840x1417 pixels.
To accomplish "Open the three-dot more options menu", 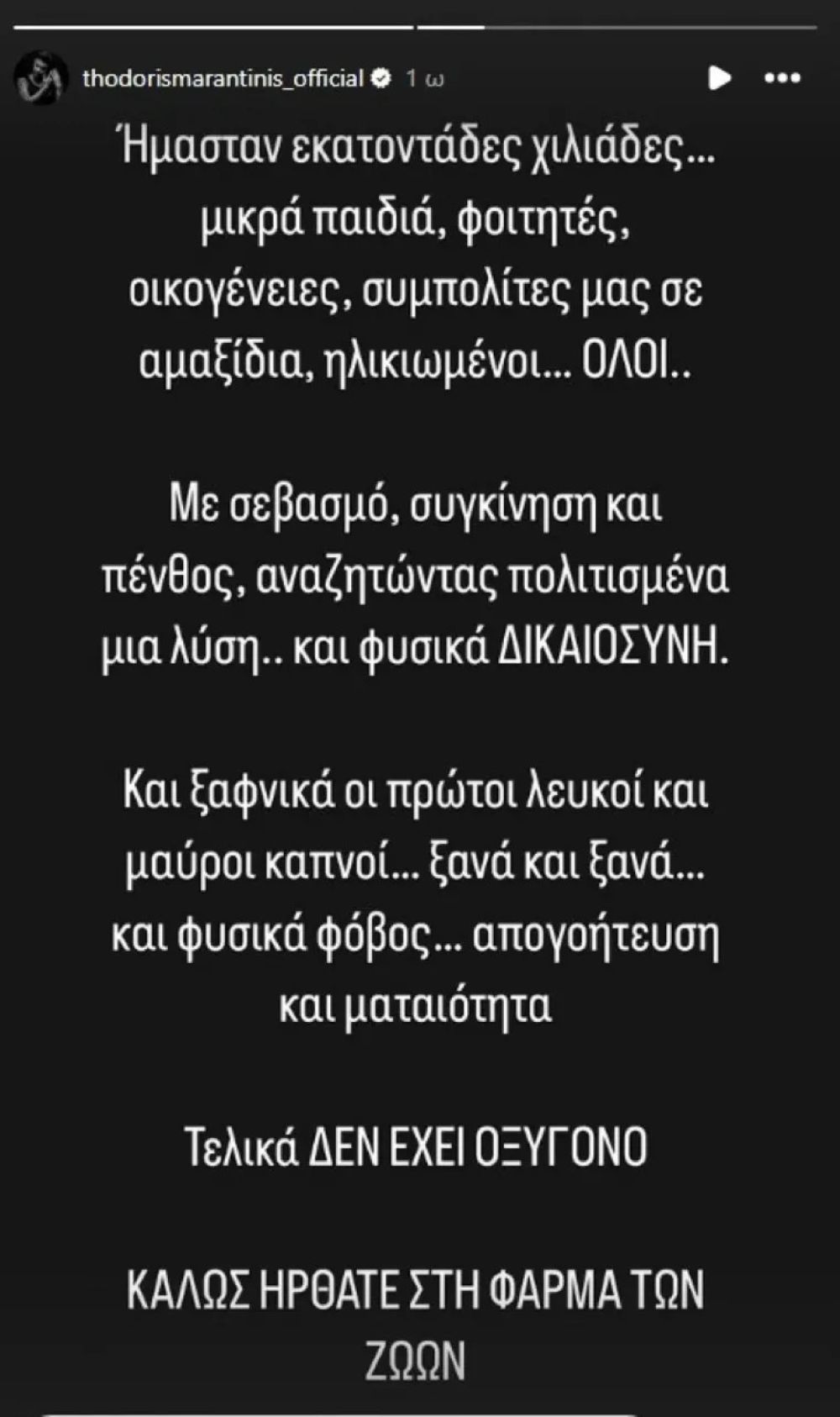I will (782, 78).
